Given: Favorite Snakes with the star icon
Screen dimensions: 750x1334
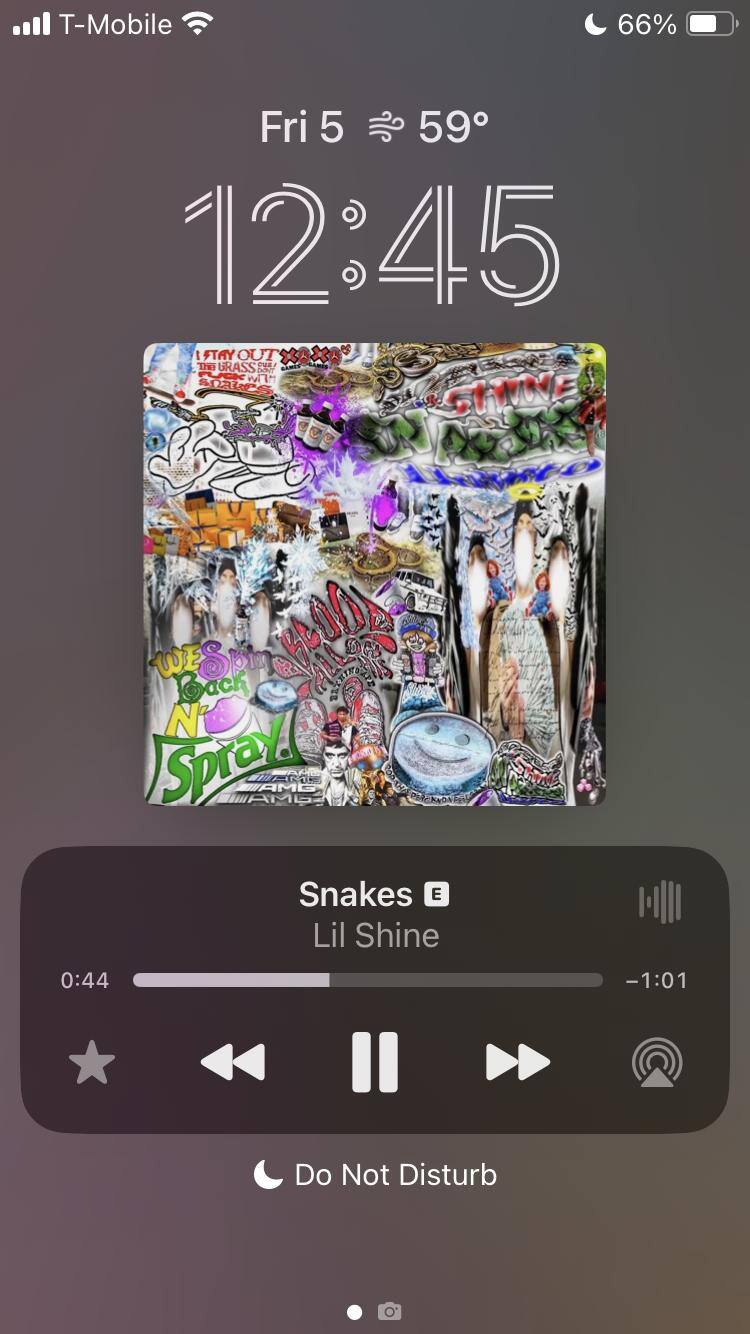Looking at the screenshot, I should 92,1062.
